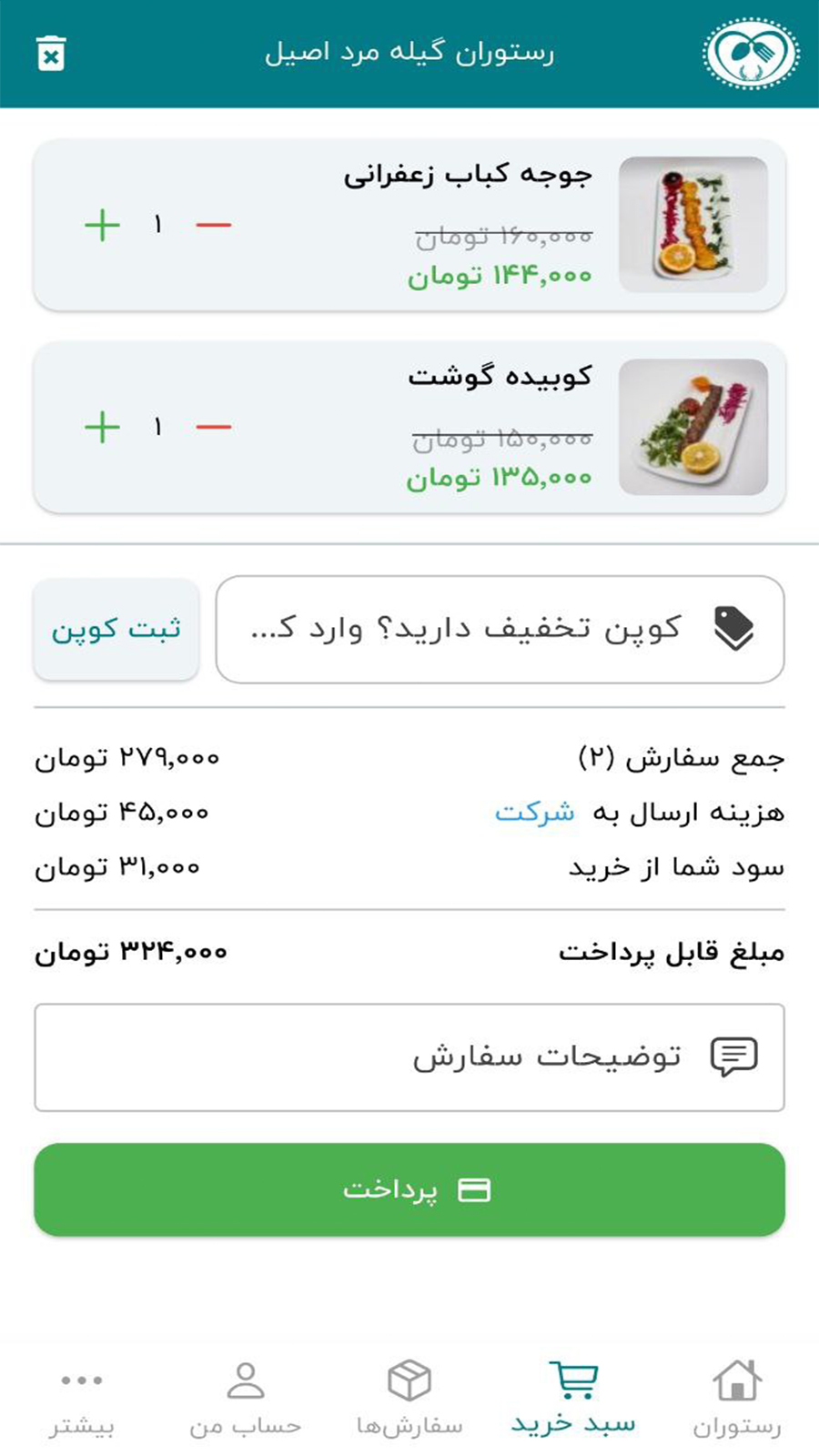
Task: Increase quantity of جوجه کباب زعفرانی
Action: [103, 225]
